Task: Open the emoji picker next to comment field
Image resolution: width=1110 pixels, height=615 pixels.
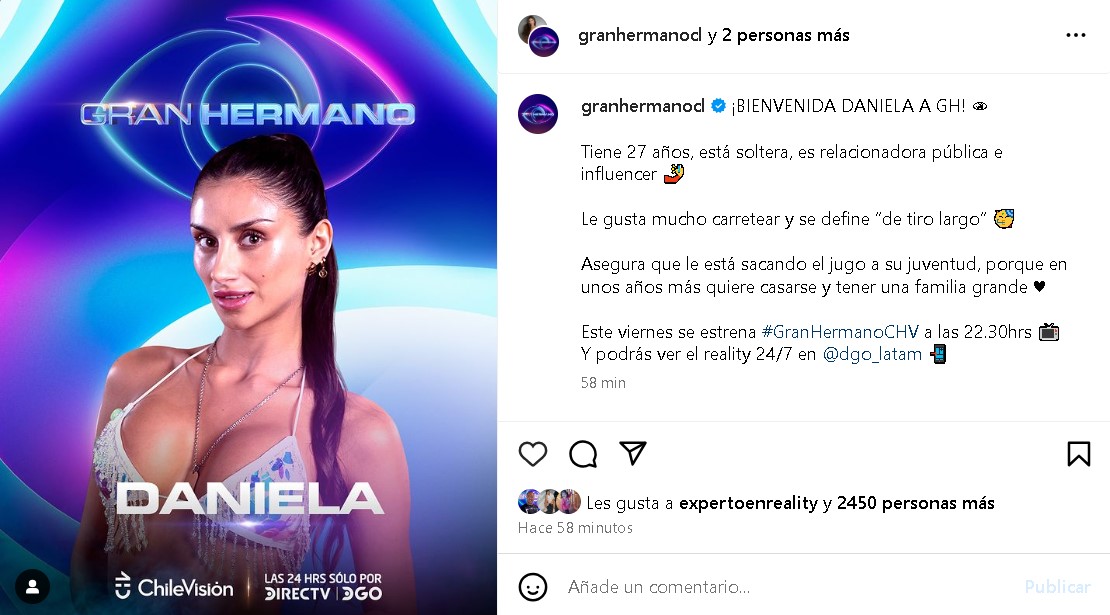Action: 533,587
